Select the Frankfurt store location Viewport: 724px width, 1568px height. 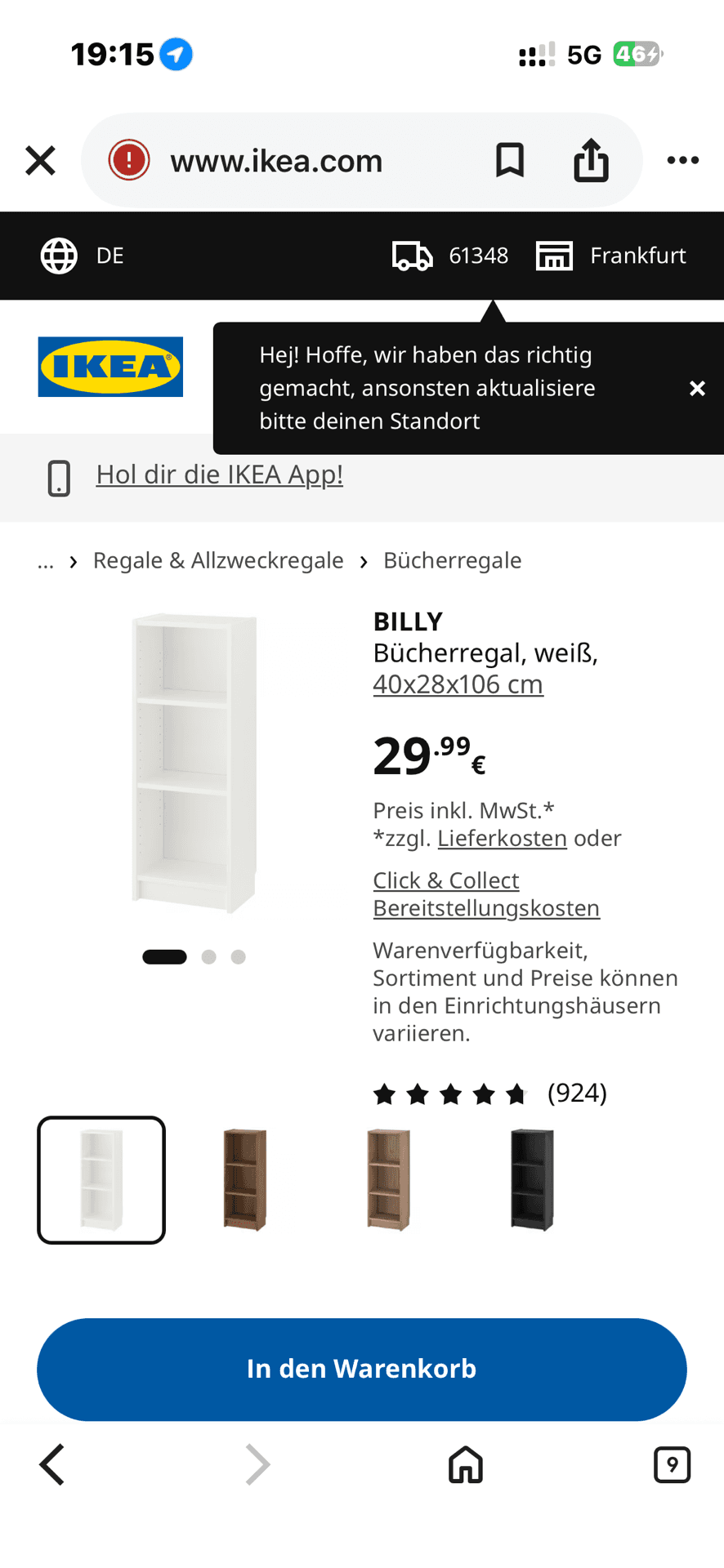pyautogui.click(x=610, y=256)
